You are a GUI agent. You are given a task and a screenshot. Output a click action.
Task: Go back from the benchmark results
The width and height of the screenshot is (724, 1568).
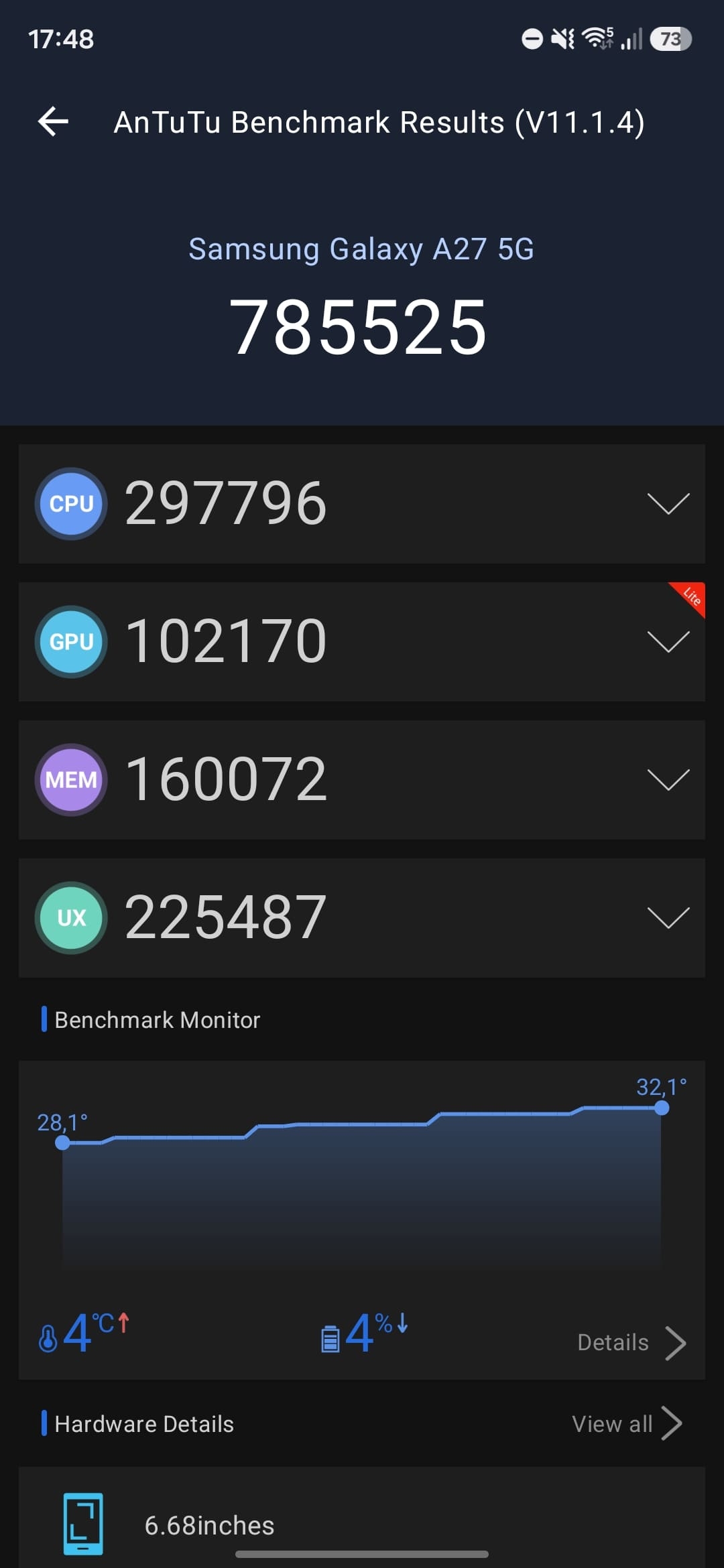54,122
